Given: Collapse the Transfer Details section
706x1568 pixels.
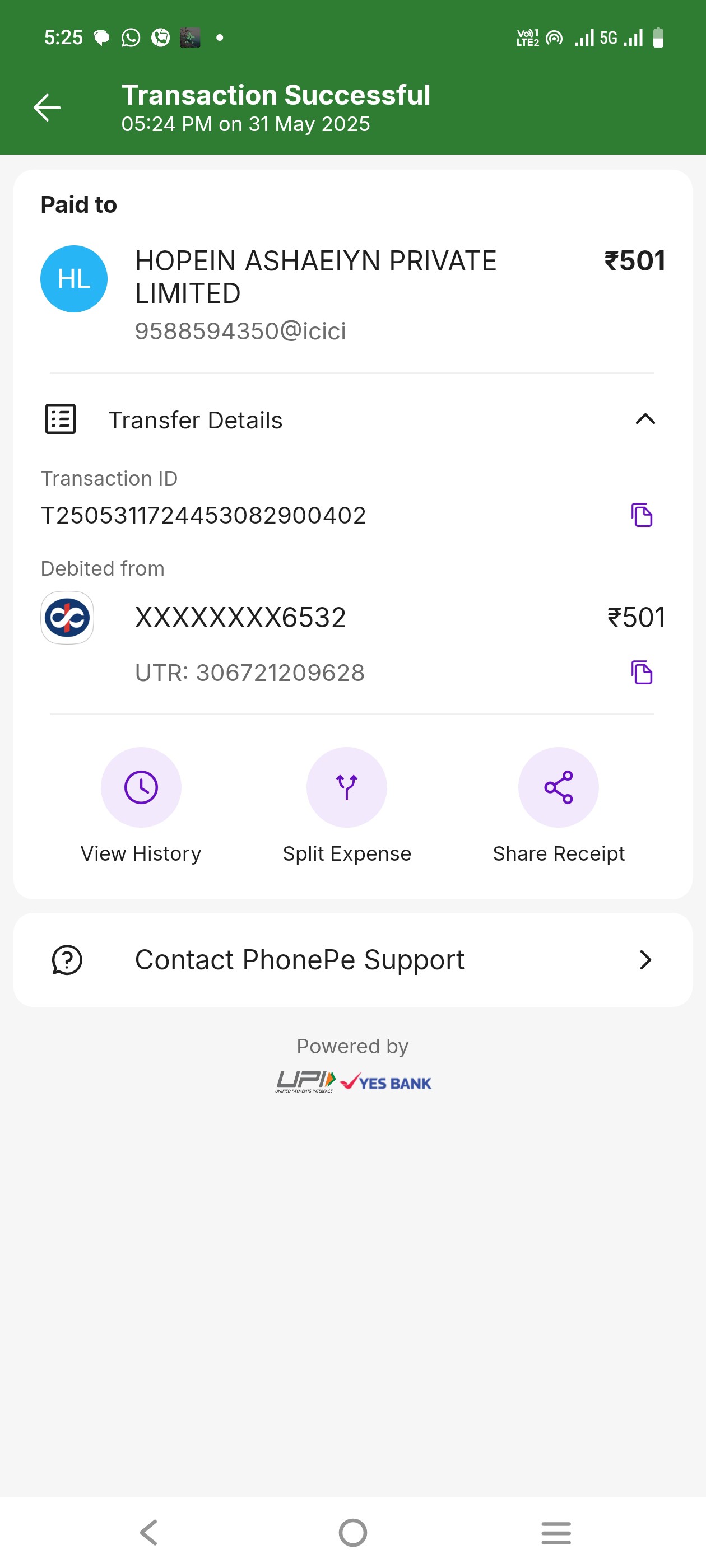Looking at the screenshot, I should (645, 419).
